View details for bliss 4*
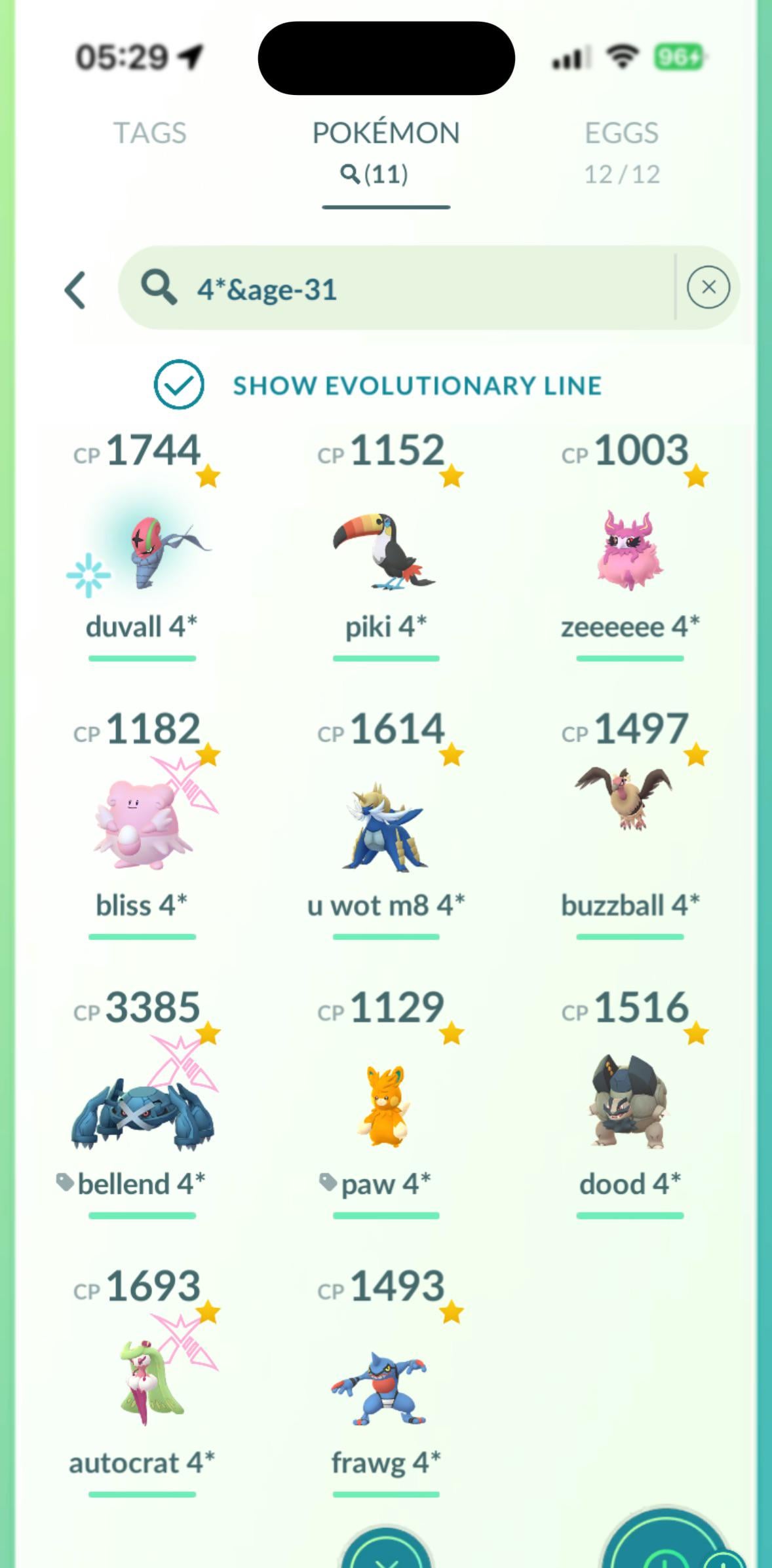Screen dimensions: 772x1568 (x=142, y=829)
